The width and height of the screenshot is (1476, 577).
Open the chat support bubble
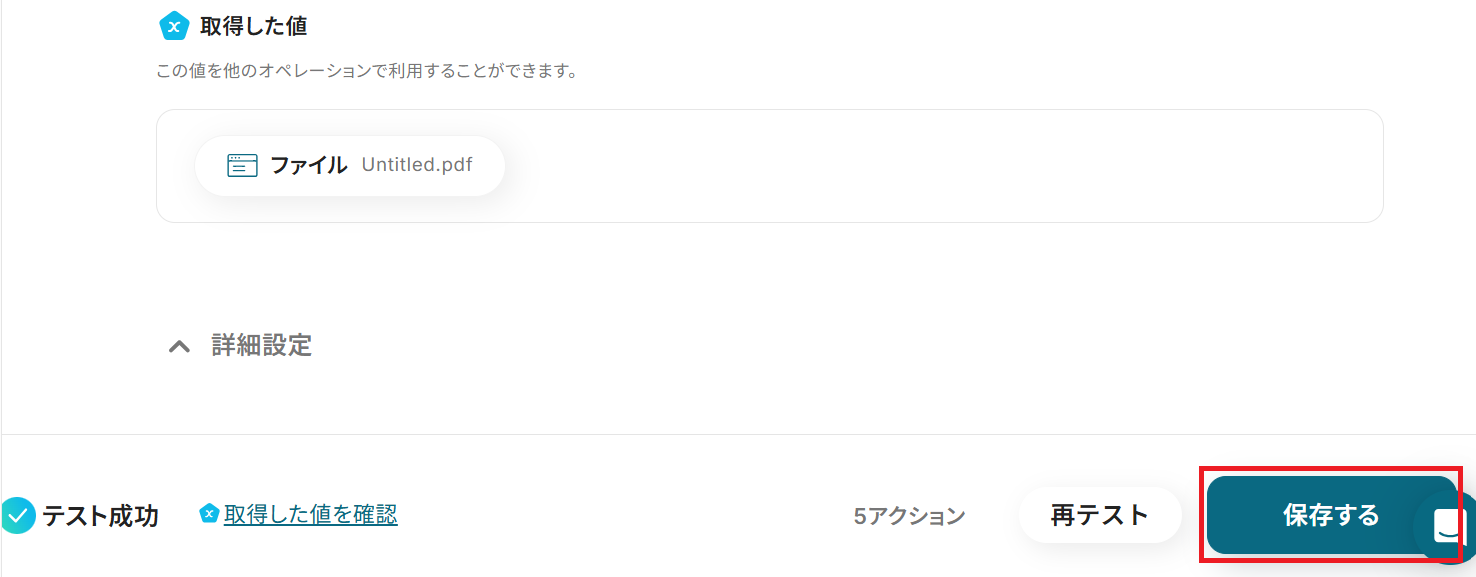[x=1448, y=525]
